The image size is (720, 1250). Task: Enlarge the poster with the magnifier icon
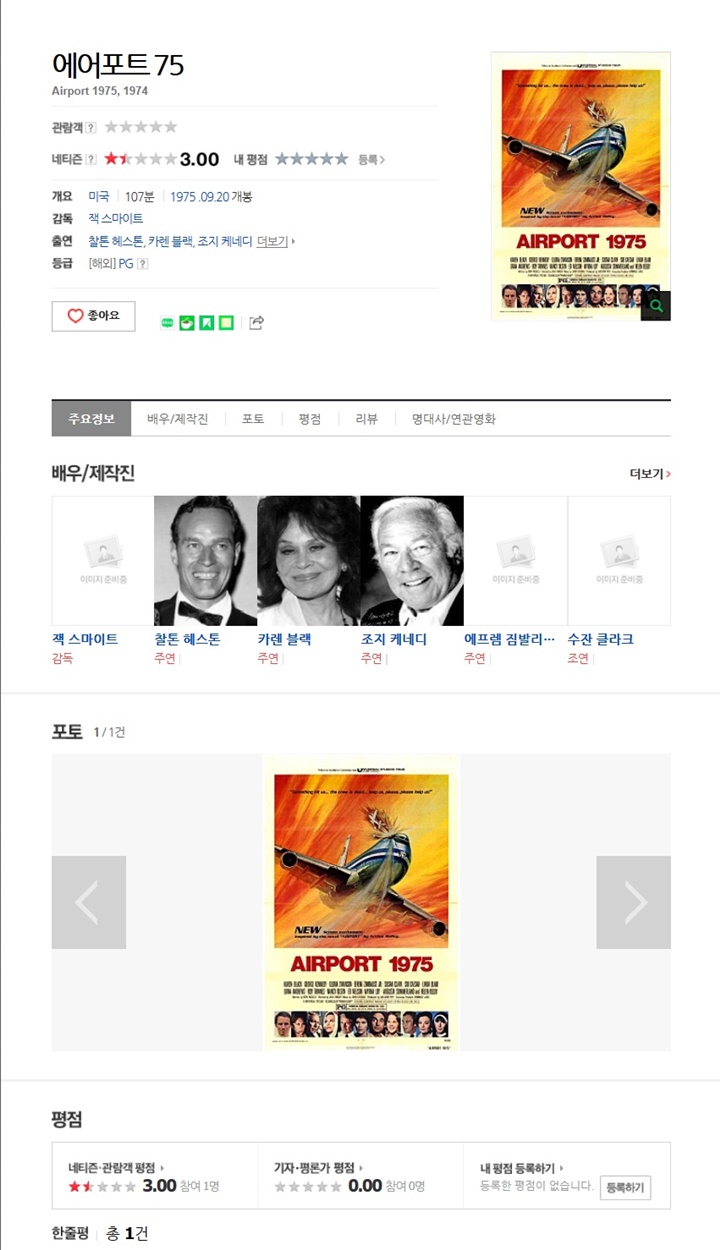655,306
